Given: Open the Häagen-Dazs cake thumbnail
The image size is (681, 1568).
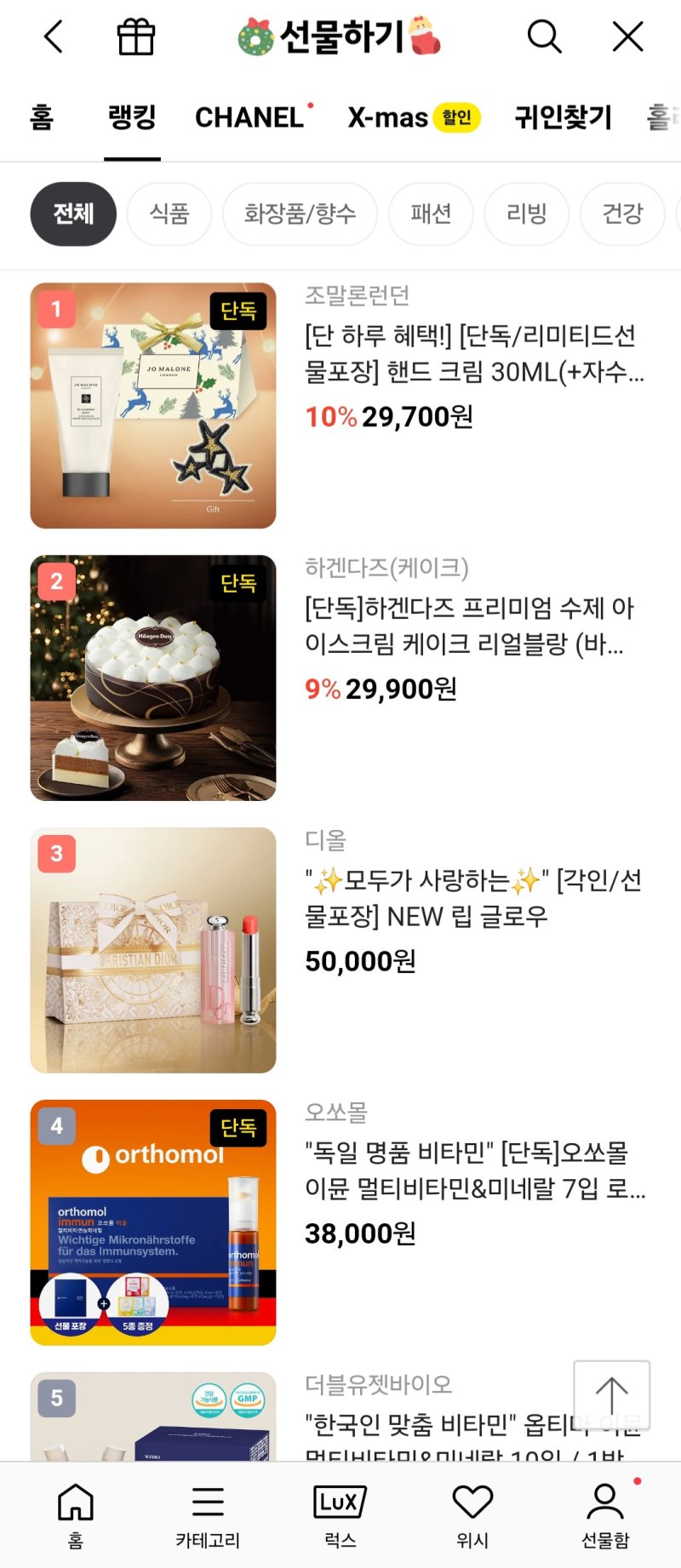Looking at the screenshot, I should [153, 677].
